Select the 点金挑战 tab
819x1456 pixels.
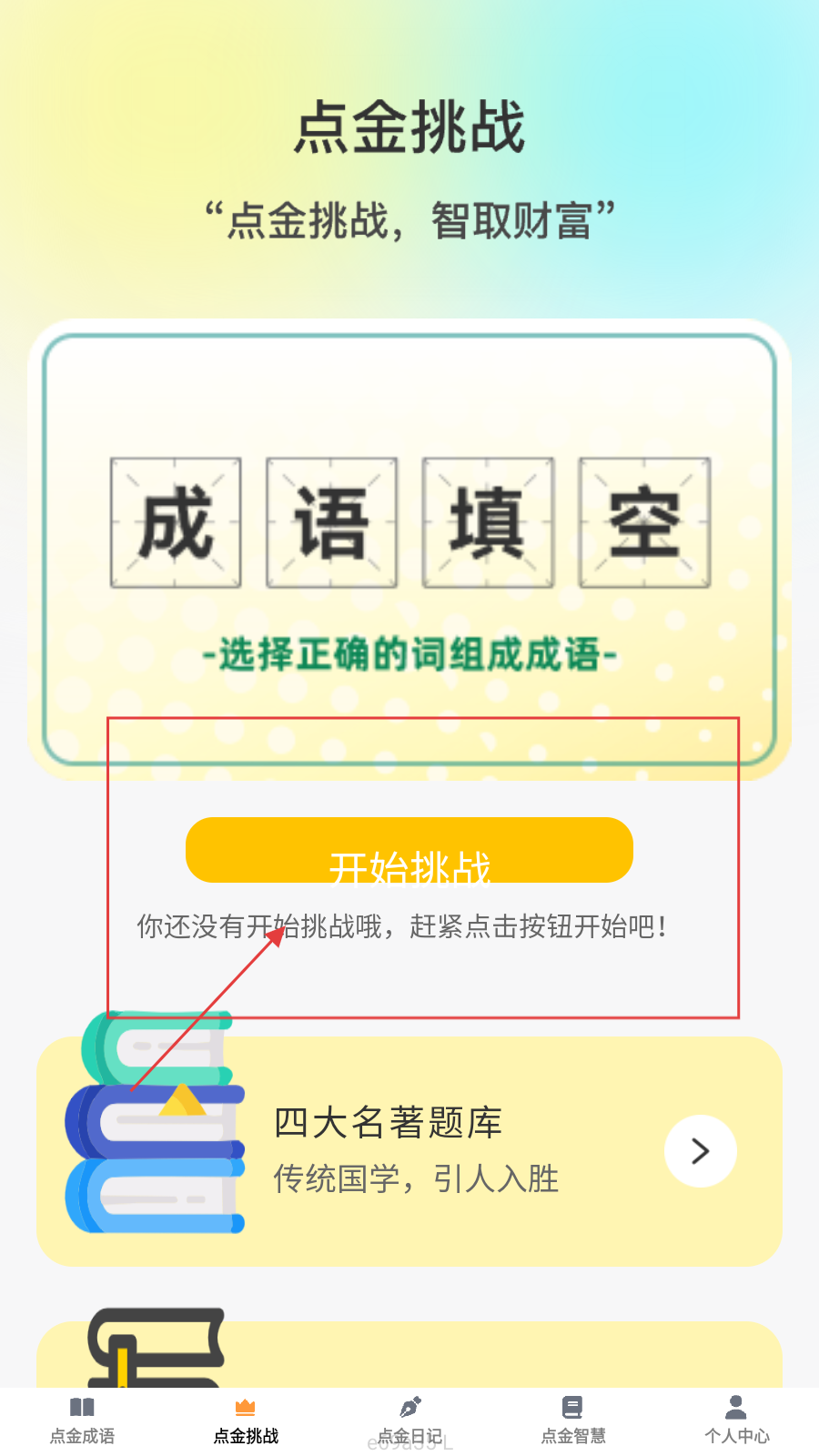click(x=246, y=1421)
